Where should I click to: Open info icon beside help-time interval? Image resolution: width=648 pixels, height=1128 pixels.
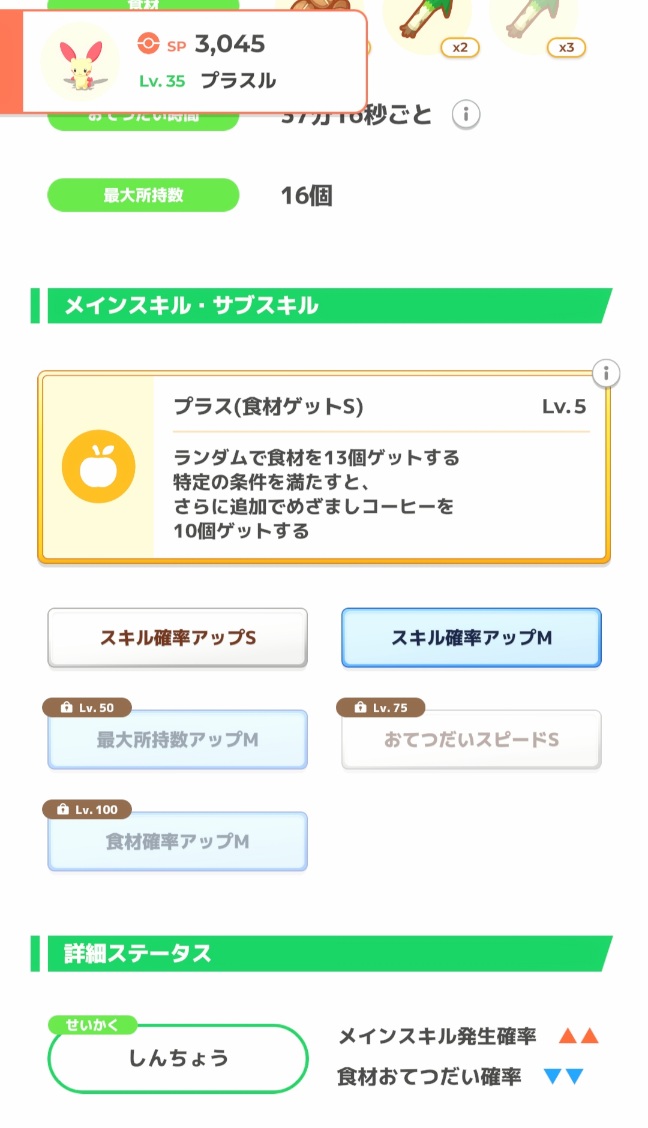pyautogui.click(x=463, y=115)
